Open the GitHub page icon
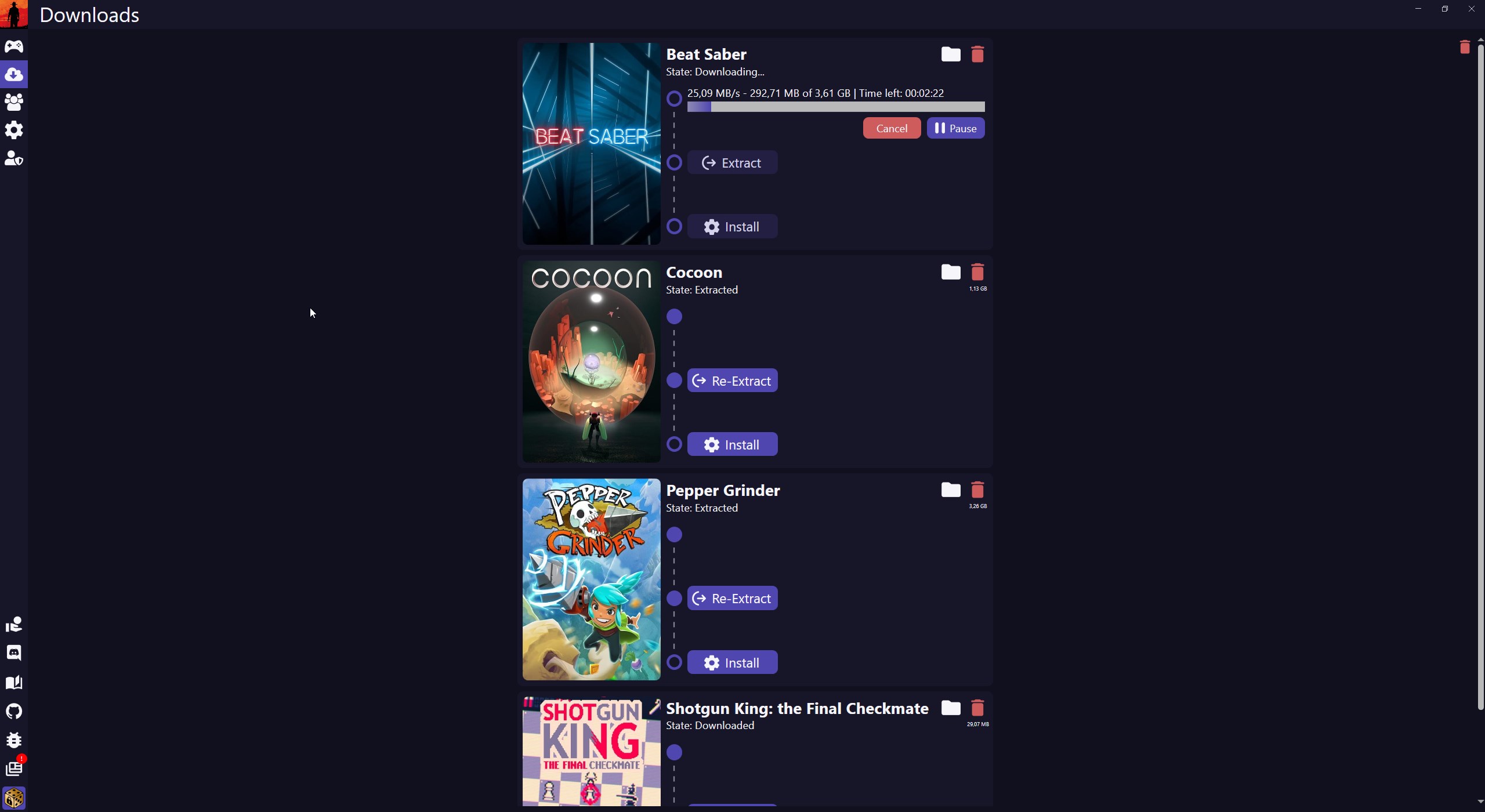This screenshot has width=1485, height=812. point(14,711)
